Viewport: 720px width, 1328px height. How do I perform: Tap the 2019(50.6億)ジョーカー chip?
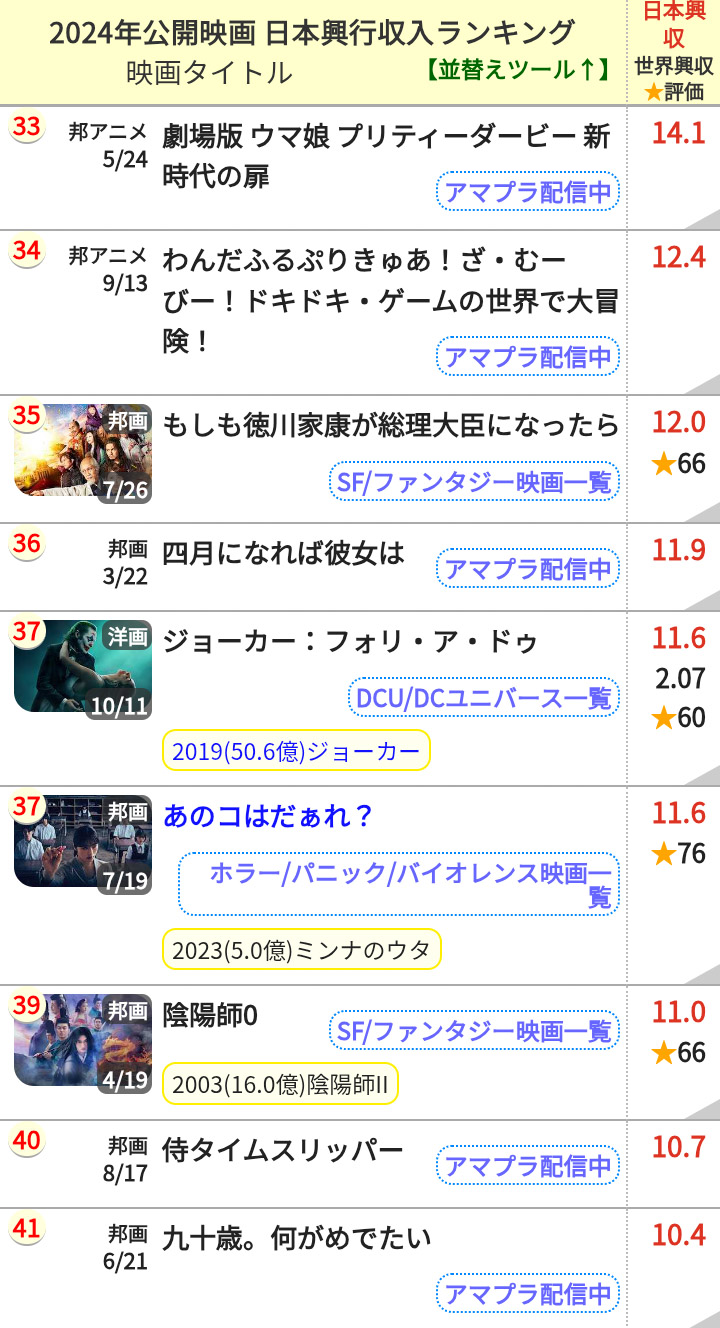[296, 751]
